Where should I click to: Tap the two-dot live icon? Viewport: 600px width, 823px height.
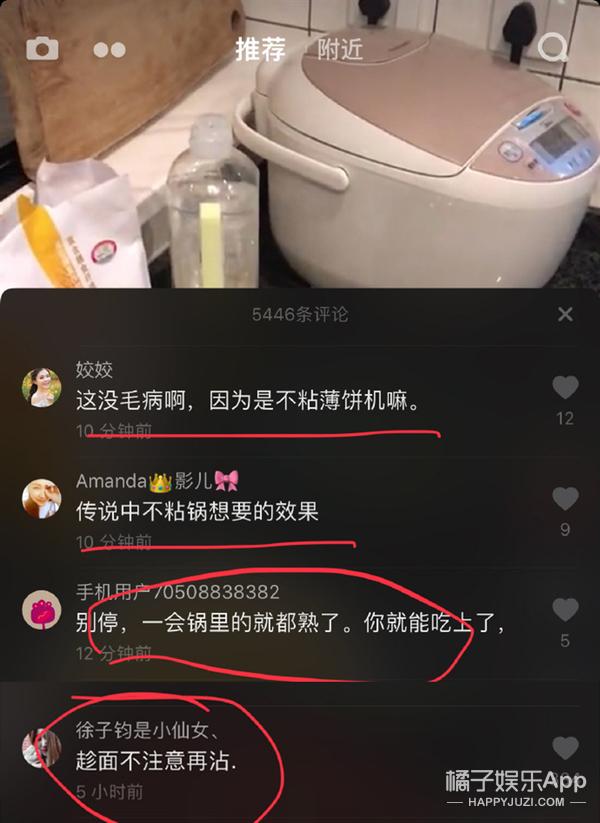[108, 49]
